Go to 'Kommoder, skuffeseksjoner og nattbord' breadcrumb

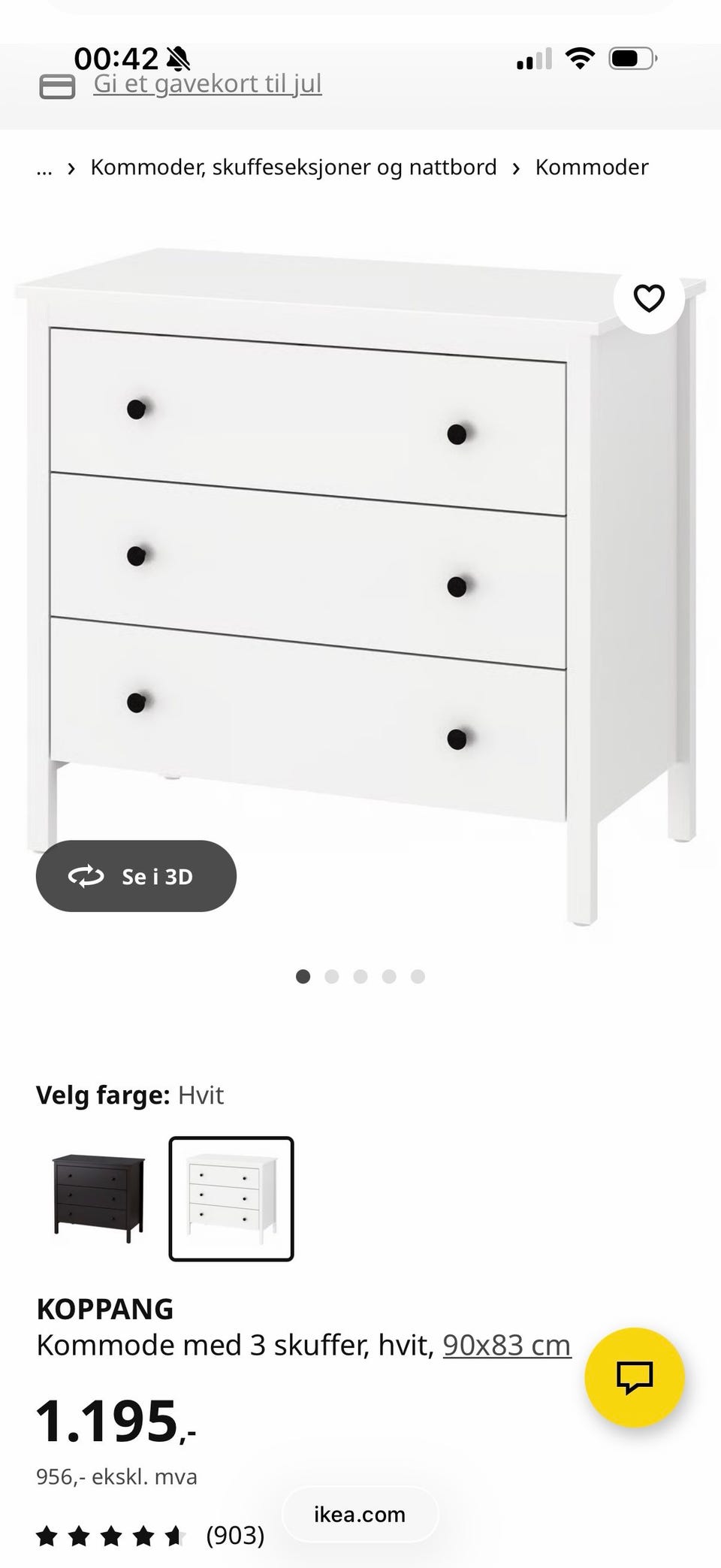click(x=294, y=167)
